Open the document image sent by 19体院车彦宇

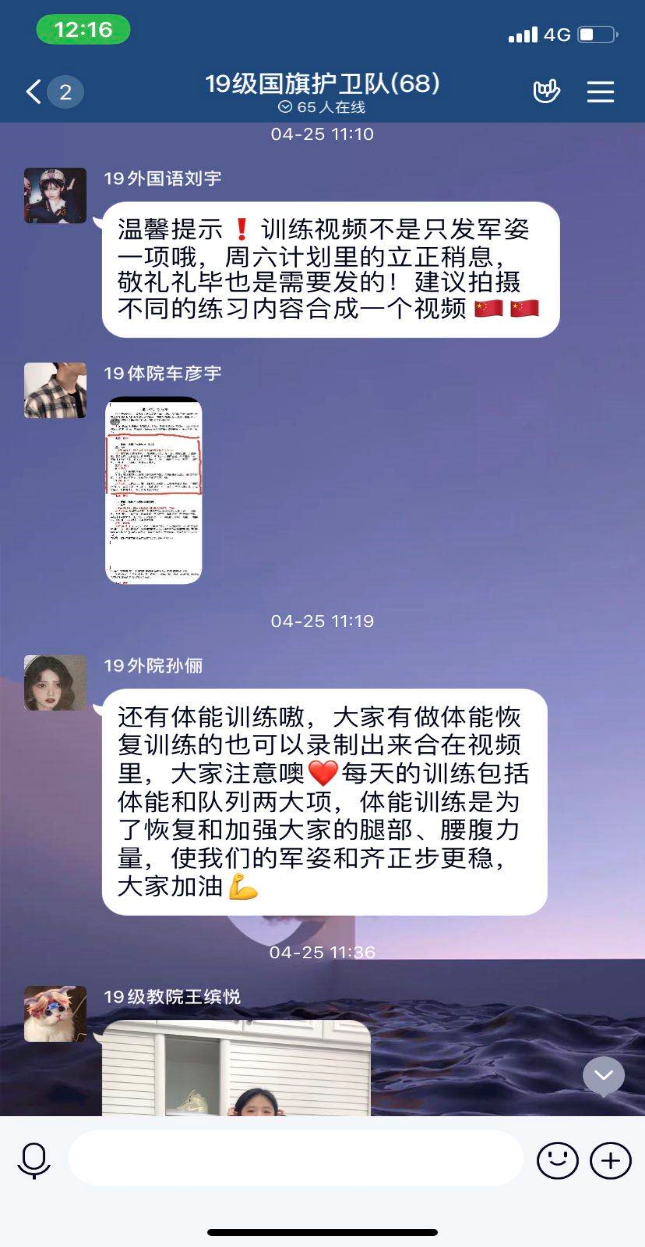[154, 490]
